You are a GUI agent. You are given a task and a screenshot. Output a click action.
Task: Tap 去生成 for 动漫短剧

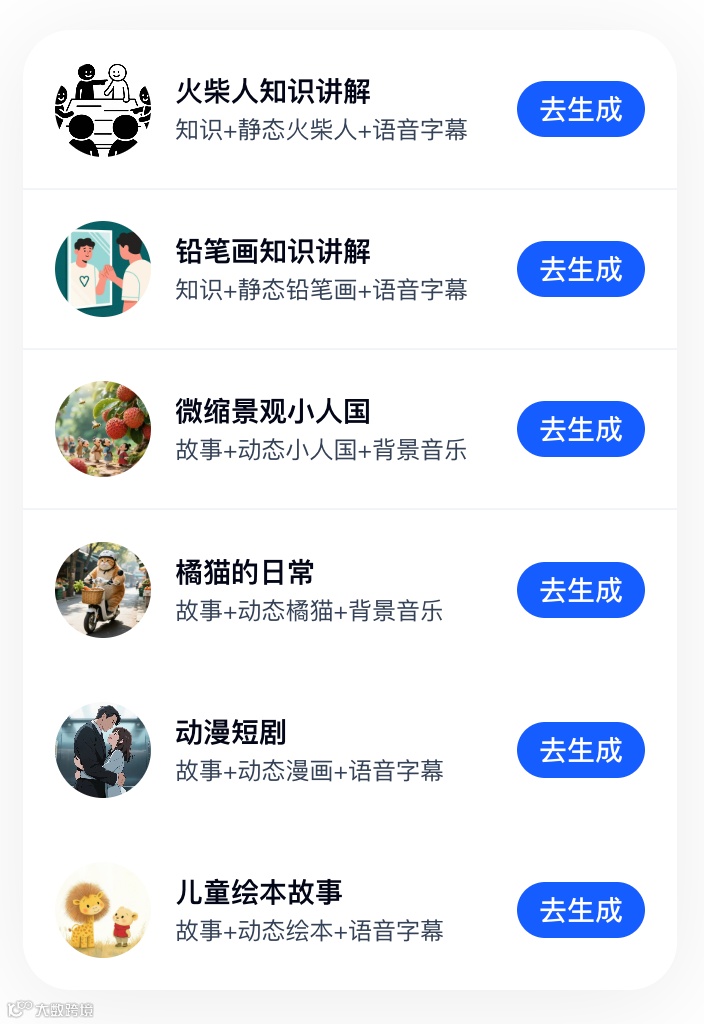(581, 750)
